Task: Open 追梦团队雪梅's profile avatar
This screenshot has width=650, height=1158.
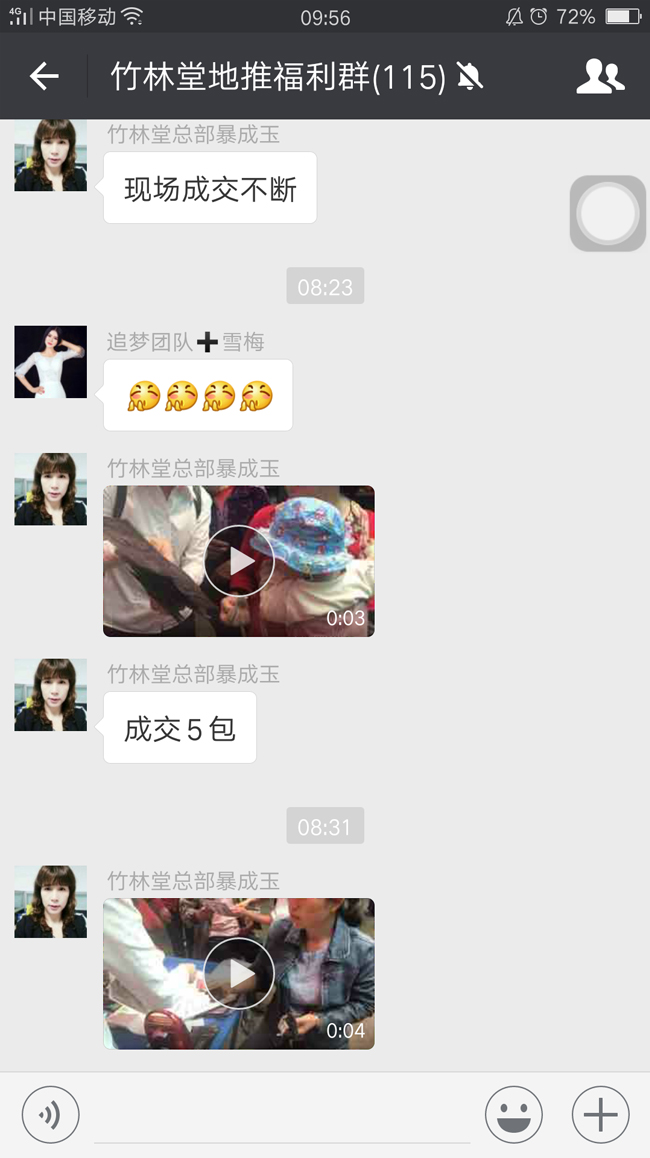Action: pos(50,362)
